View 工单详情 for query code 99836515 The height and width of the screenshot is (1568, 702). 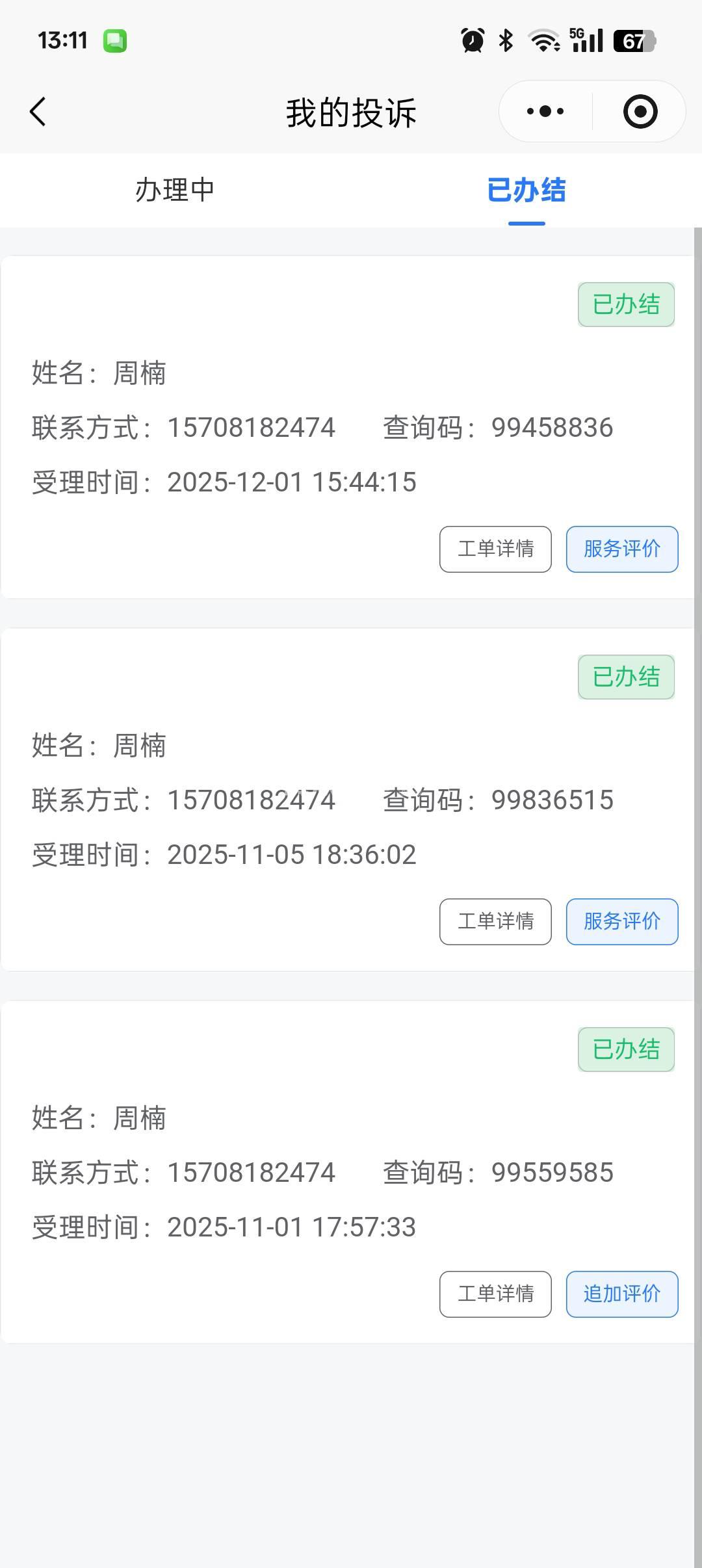(x=495, y=922)
